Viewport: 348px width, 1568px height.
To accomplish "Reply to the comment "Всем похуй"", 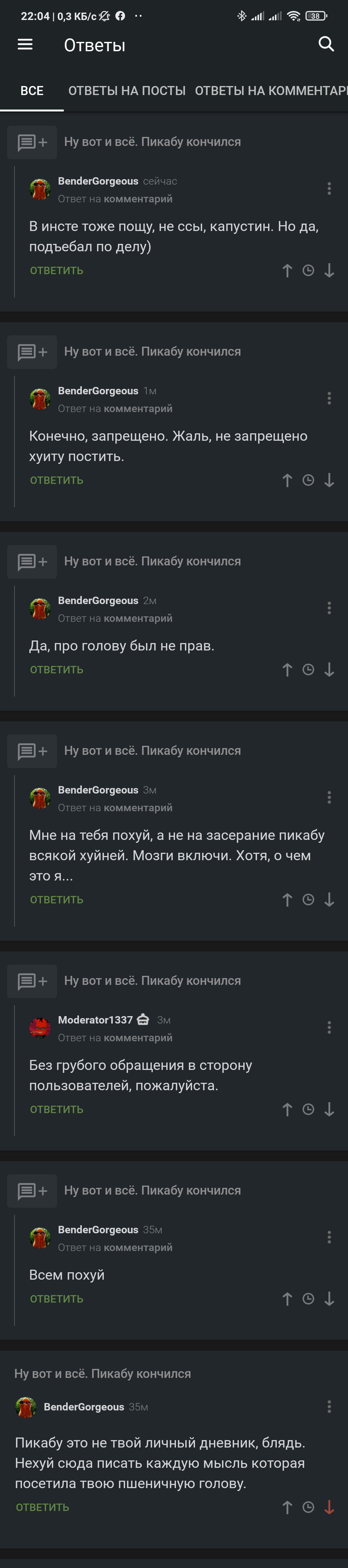I will point(57,1298).
